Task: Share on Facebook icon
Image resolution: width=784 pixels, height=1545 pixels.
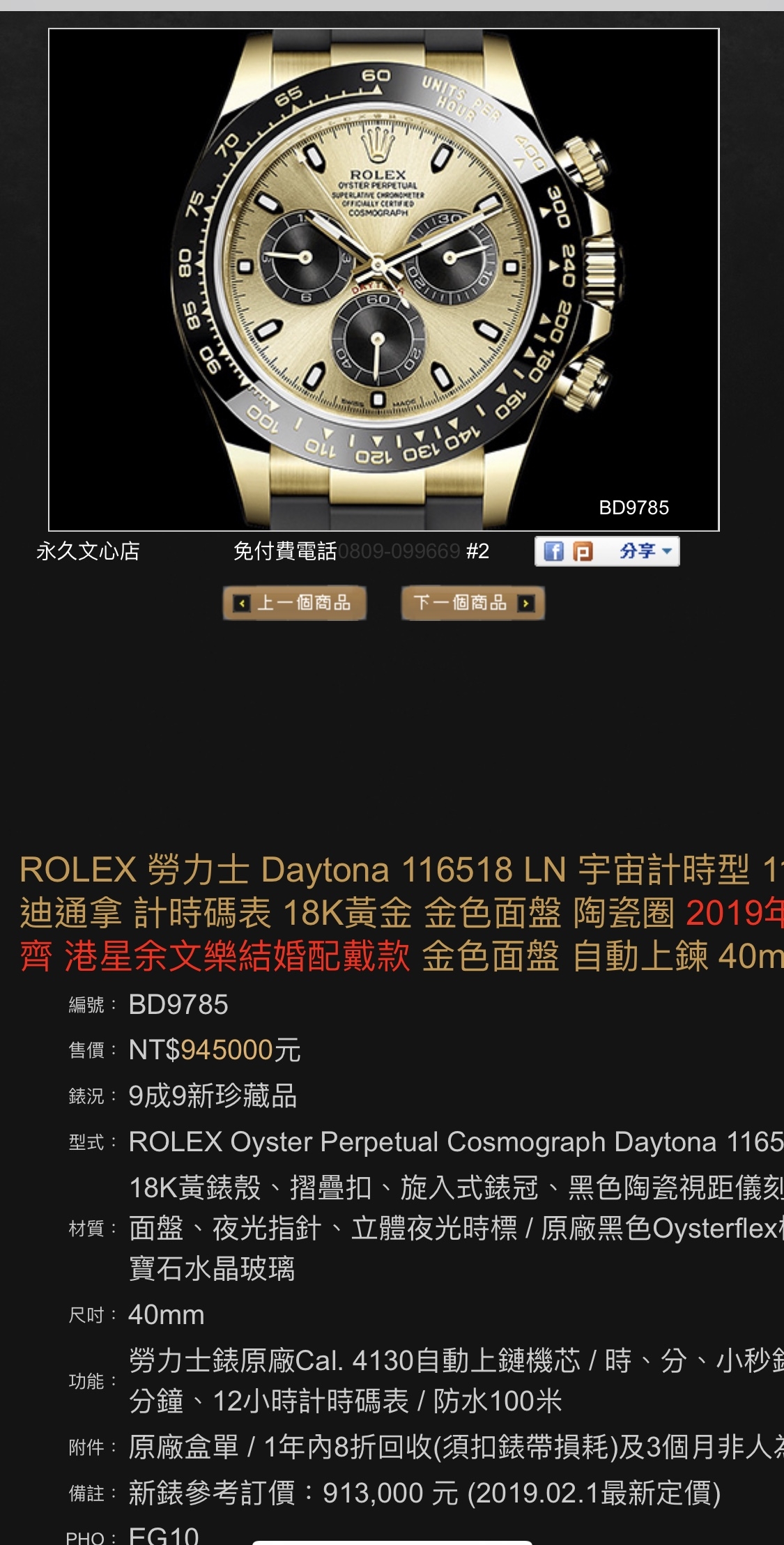Action: 553,551
